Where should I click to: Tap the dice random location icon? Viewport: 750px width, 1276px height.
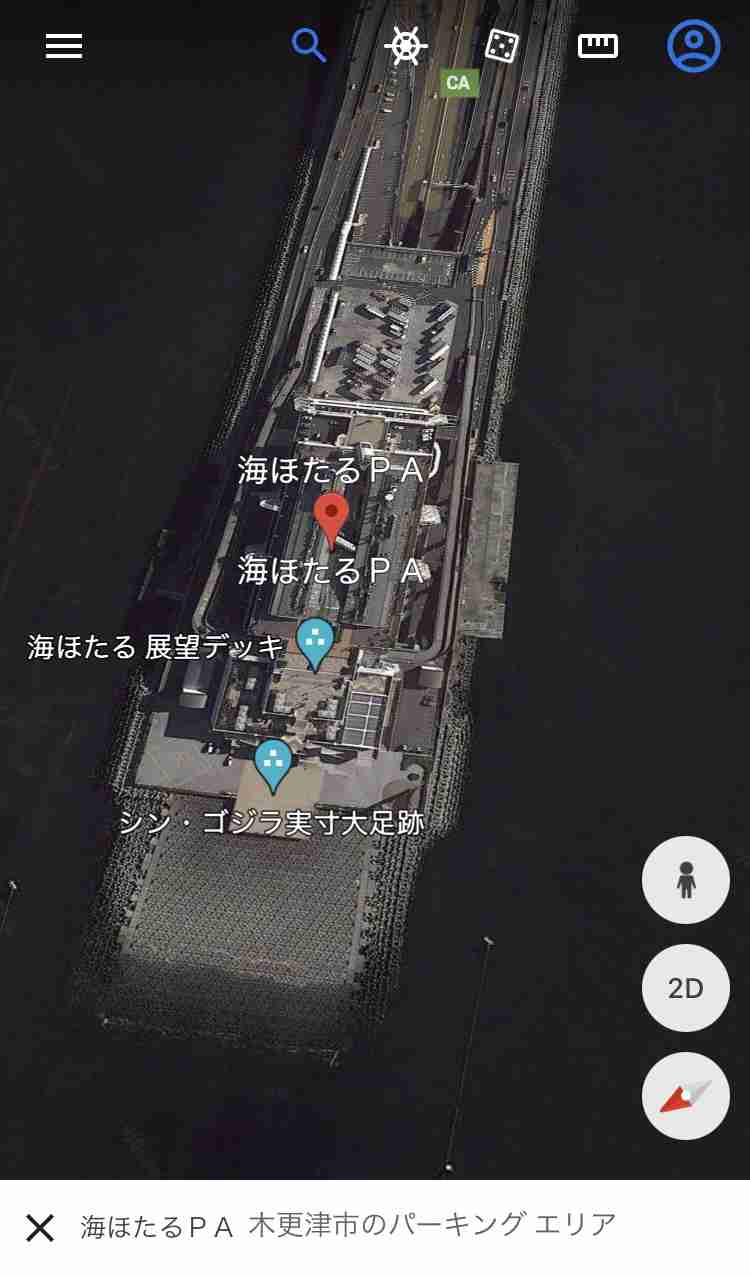[x=501, y=46]
